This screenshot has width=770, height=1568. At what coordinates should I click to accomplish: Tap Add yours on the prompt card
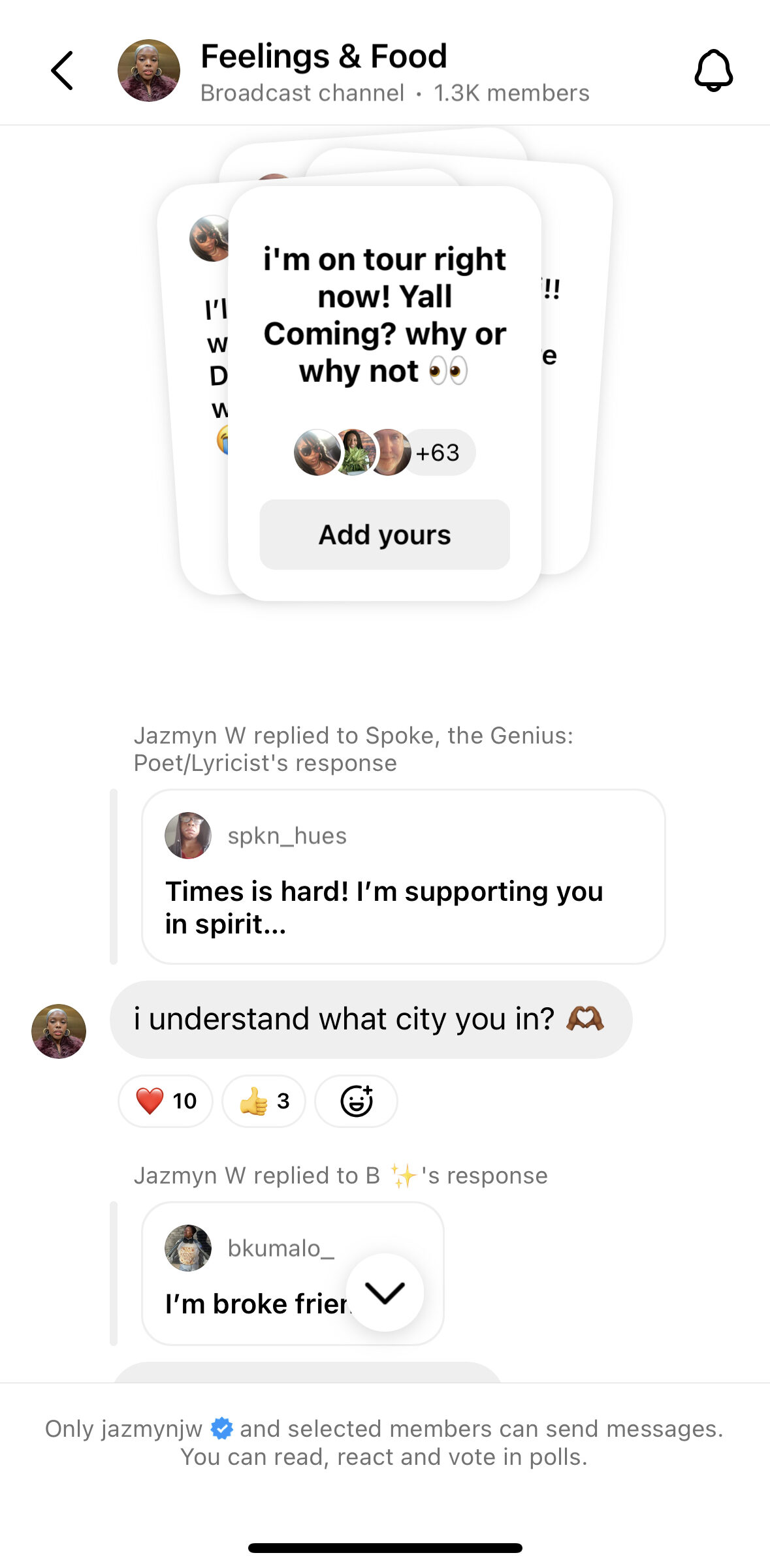pyautogui.click(x=385, y=535)
